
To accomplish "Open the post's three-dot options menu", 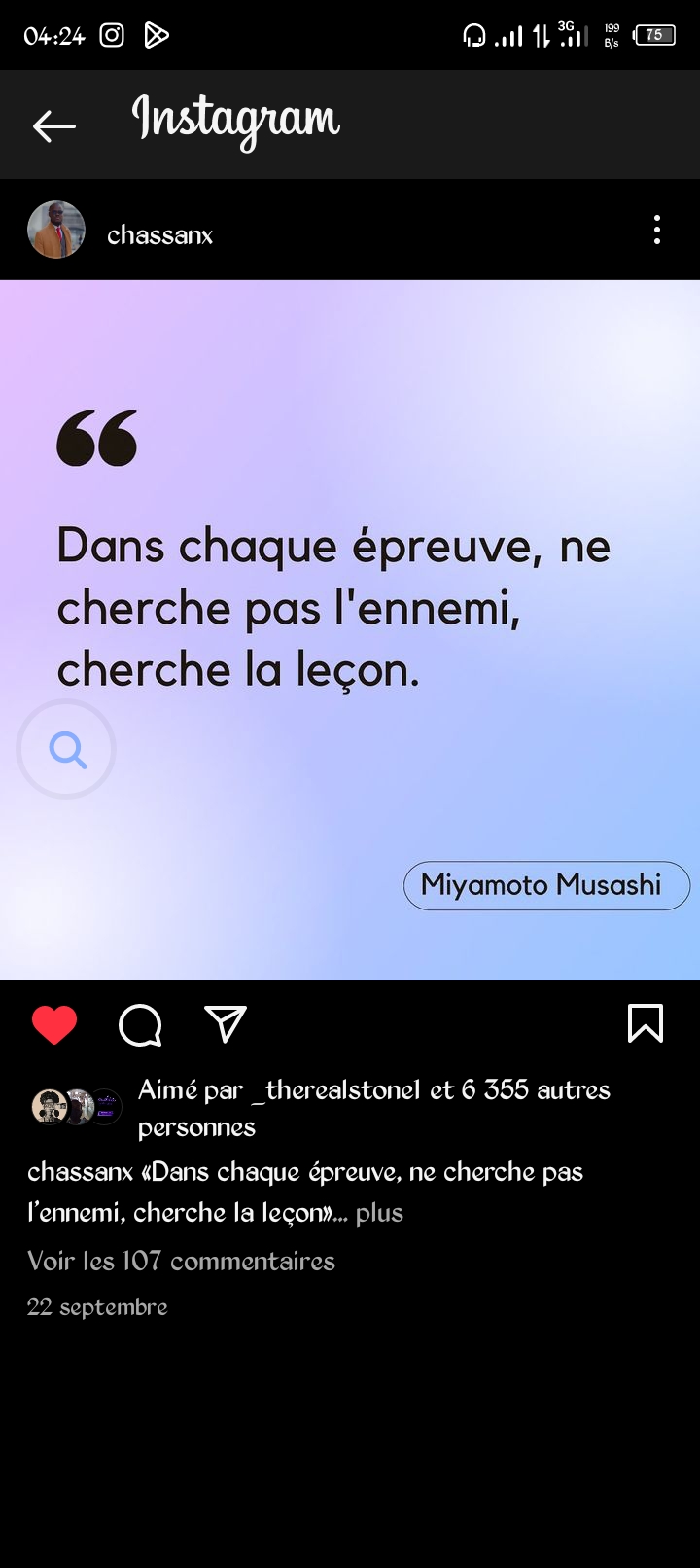I will (x=657, y=231).
